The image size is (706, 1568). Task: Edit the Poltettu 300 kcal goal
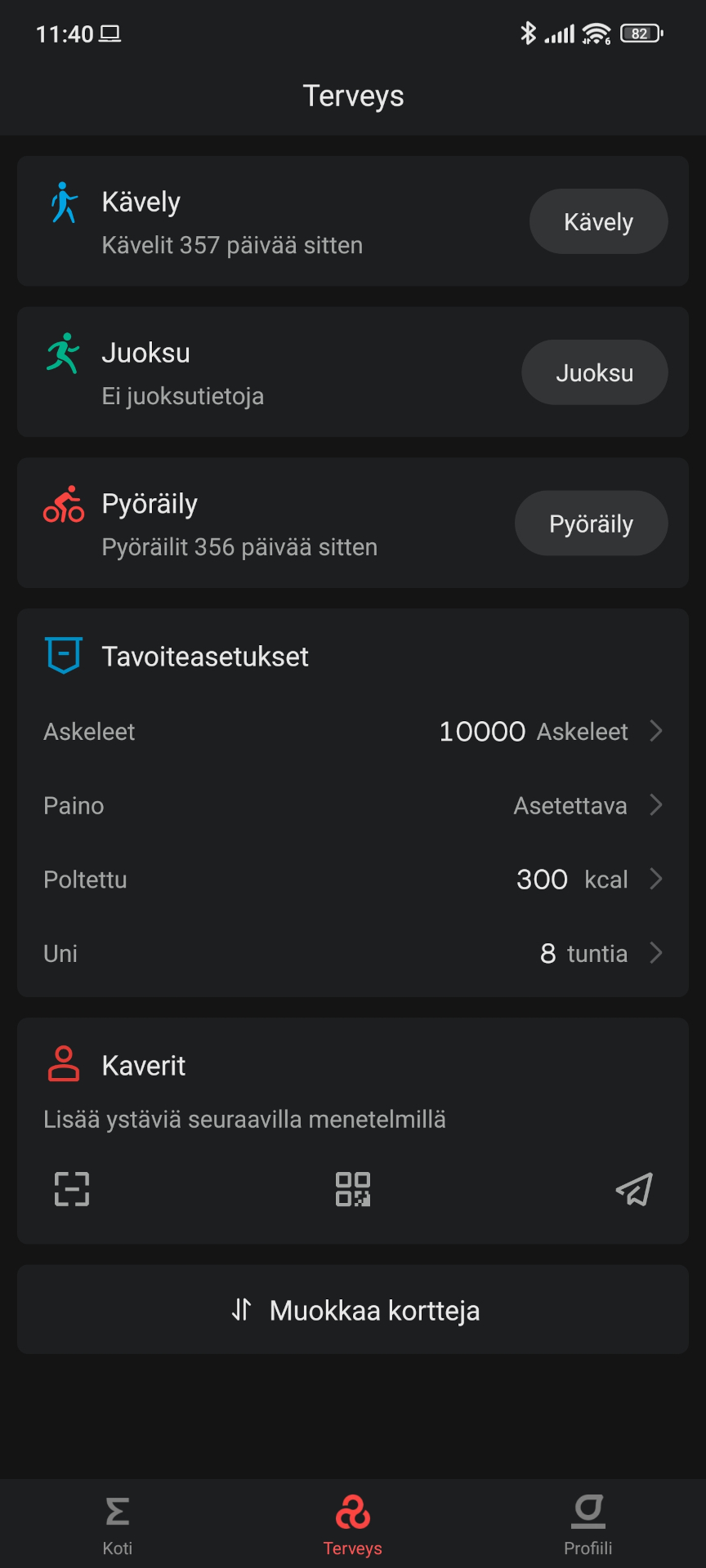(x=353, y=880)
